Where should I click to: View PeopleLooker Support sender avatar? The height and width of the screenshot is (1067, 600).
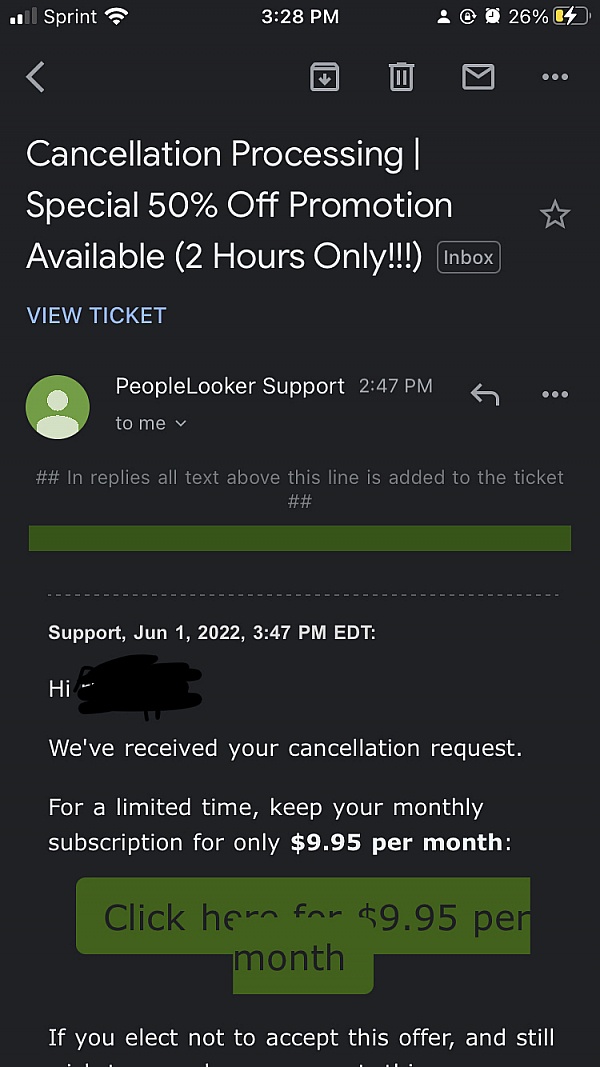click(58, 407)
